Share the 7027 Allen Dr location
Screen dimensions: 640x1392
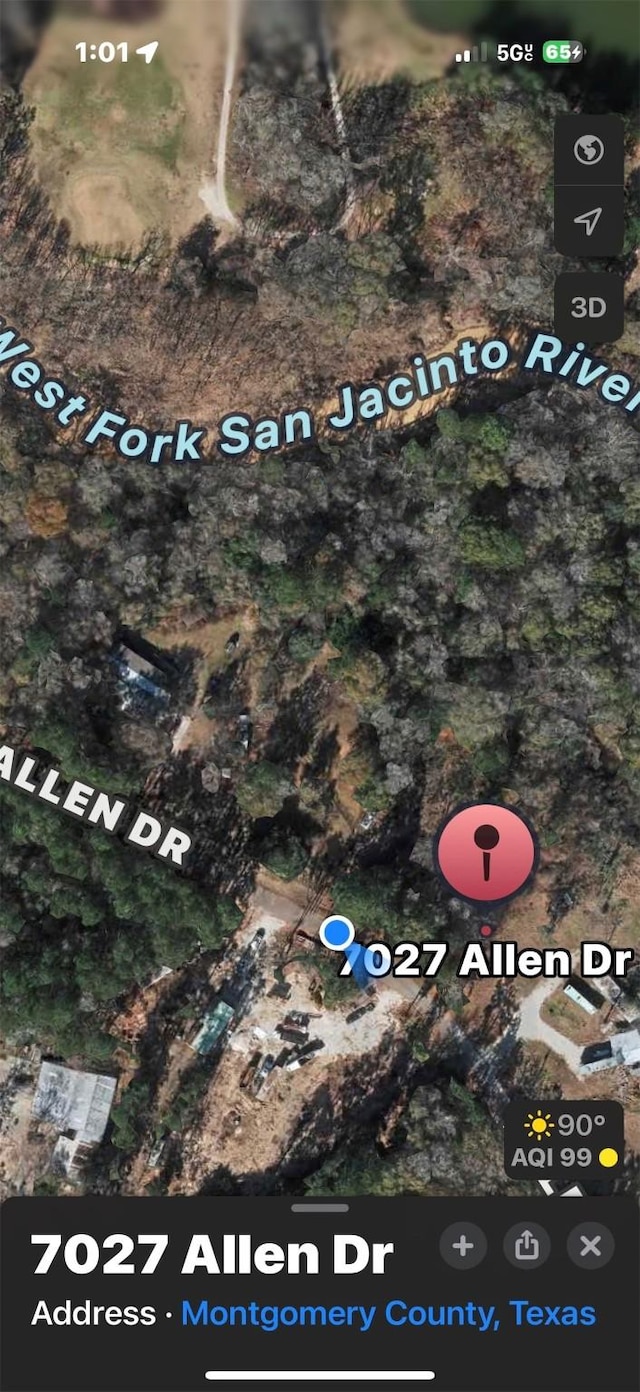527,1246
